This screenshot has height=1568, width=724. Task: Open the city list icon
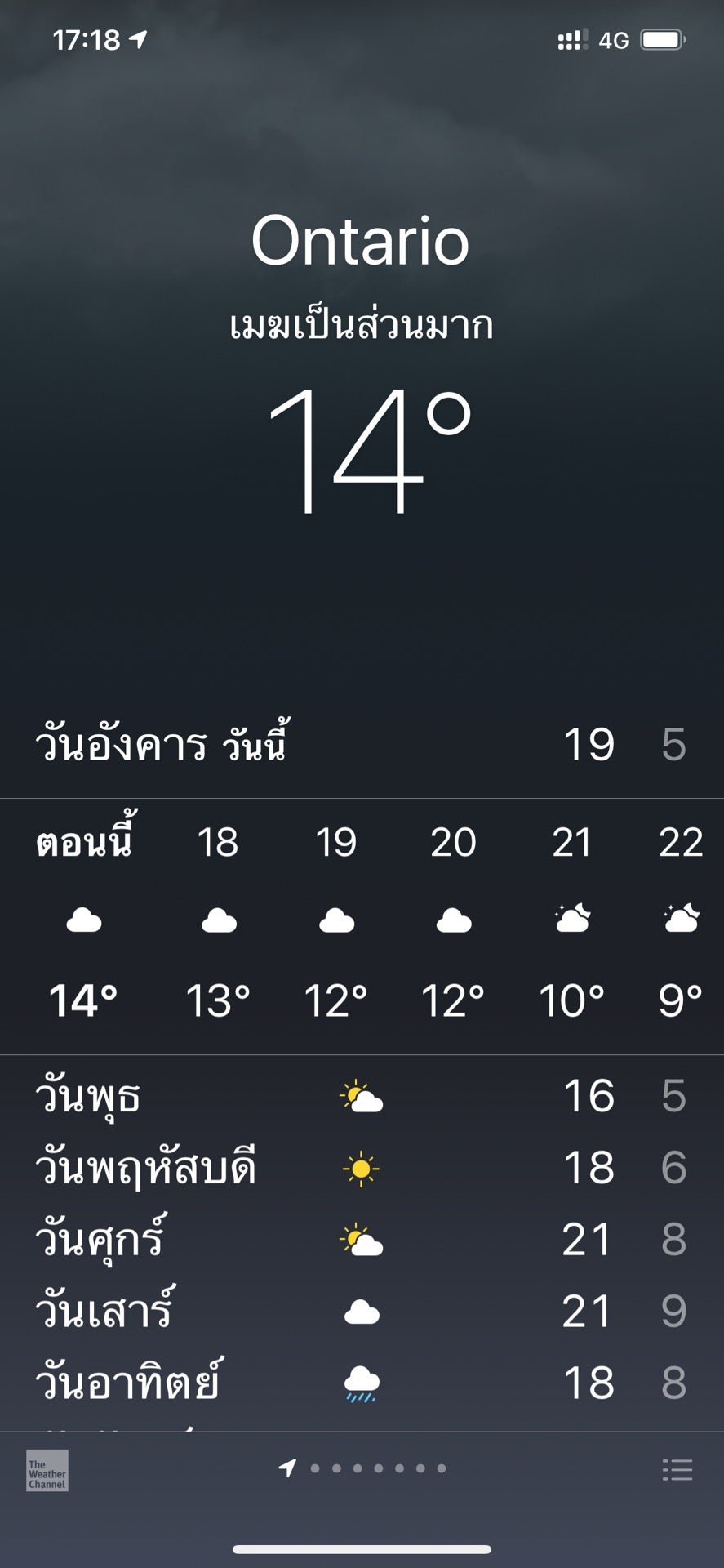point(677,1470)
